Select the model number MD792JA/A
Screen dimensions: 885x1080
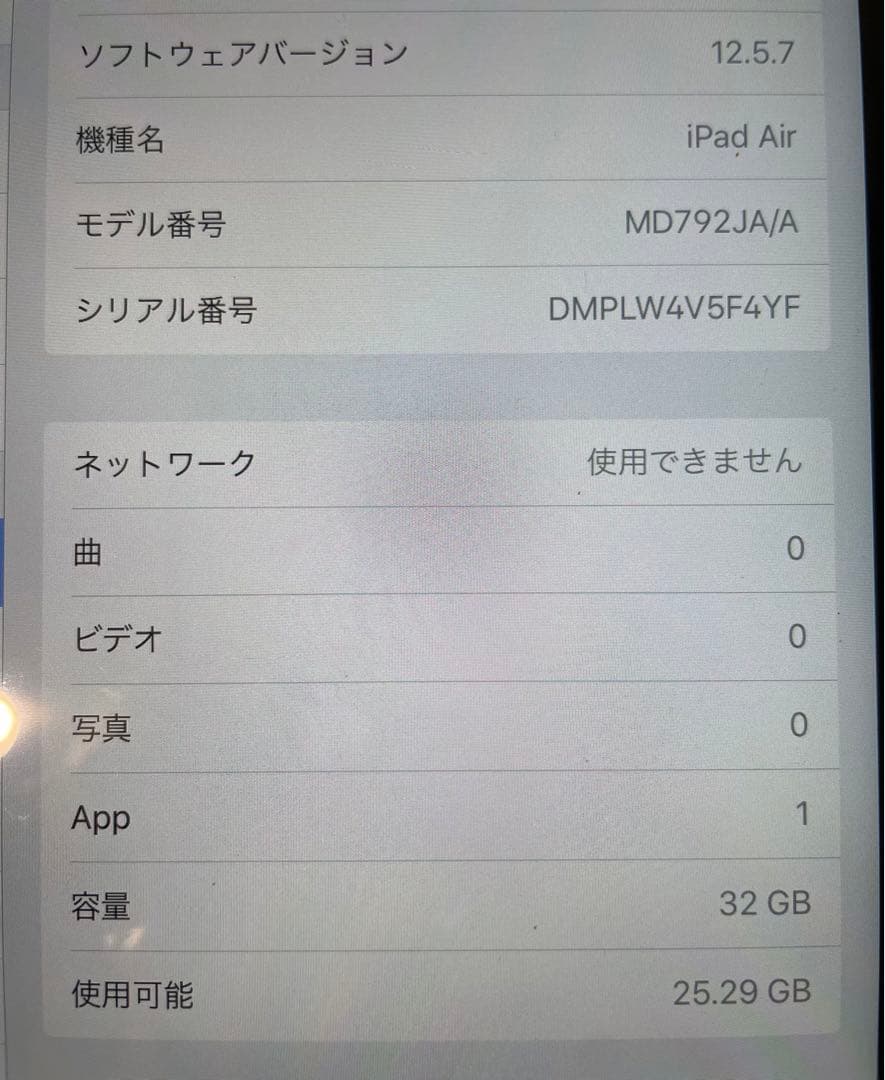pos(712,224)
